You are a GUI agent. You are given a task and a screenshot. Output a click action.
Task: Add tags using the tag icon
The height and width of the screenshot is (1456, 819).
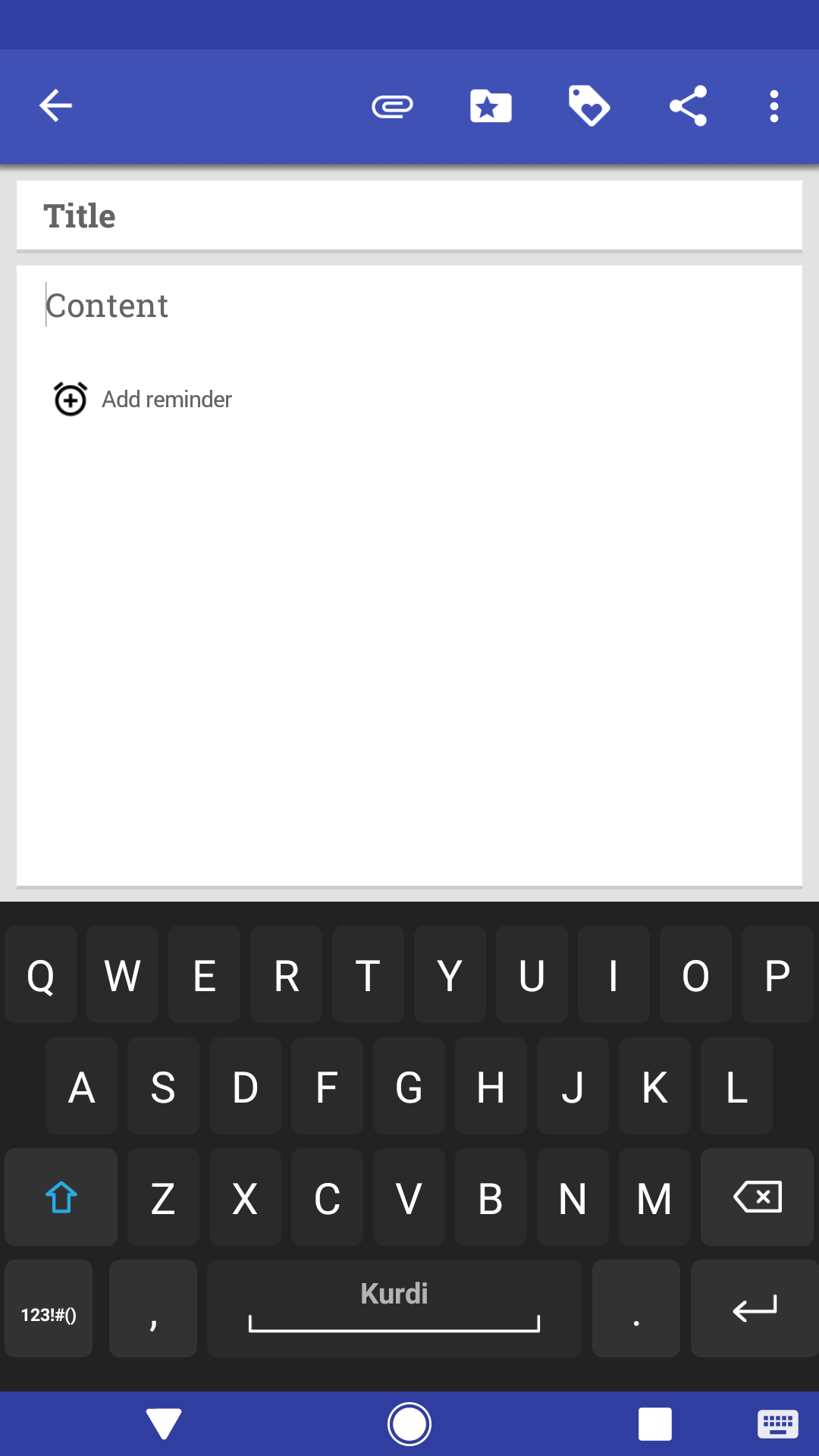coord(589,106)
